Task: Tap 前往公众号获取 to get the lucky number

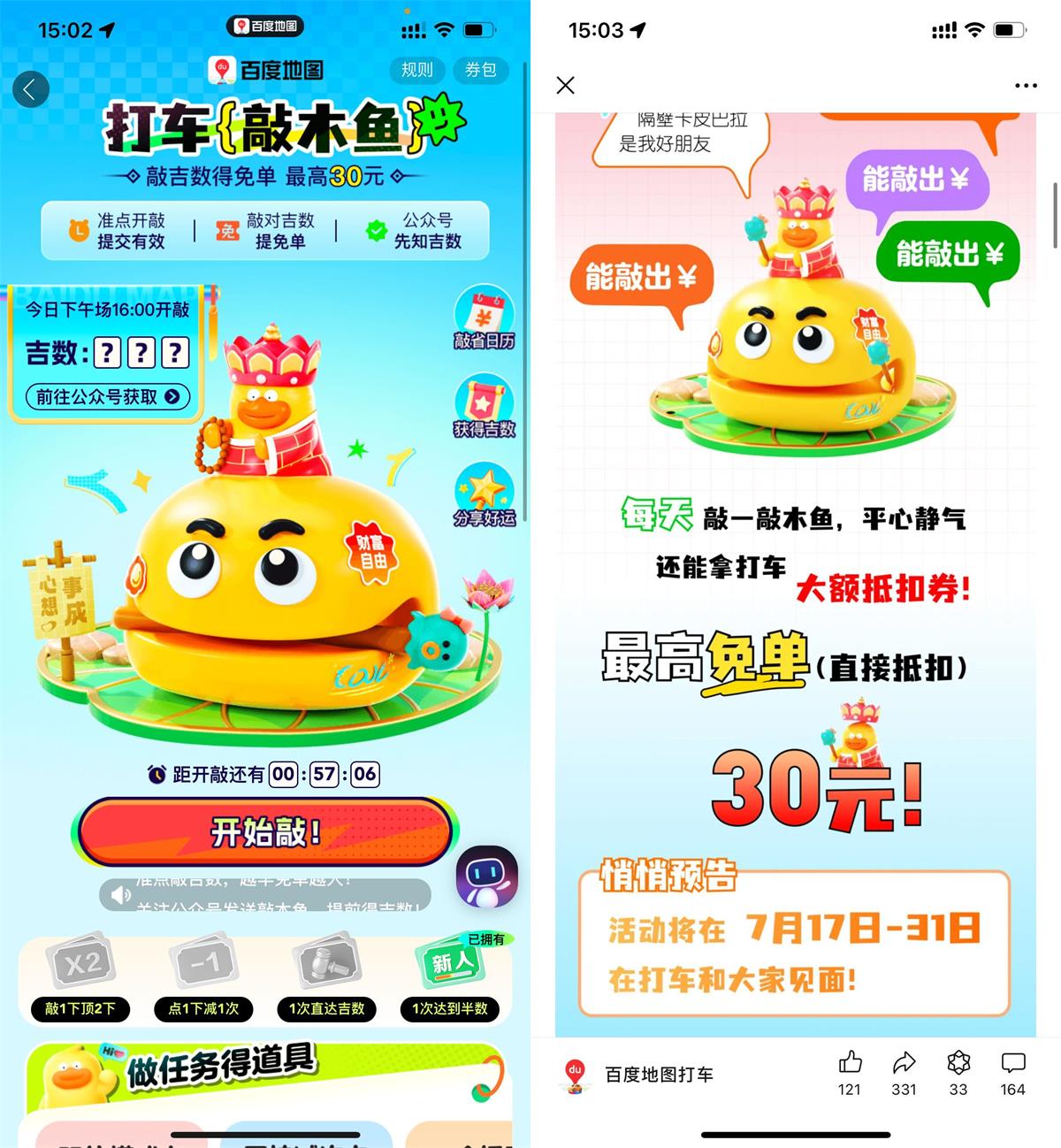Action: pos(106,397)
